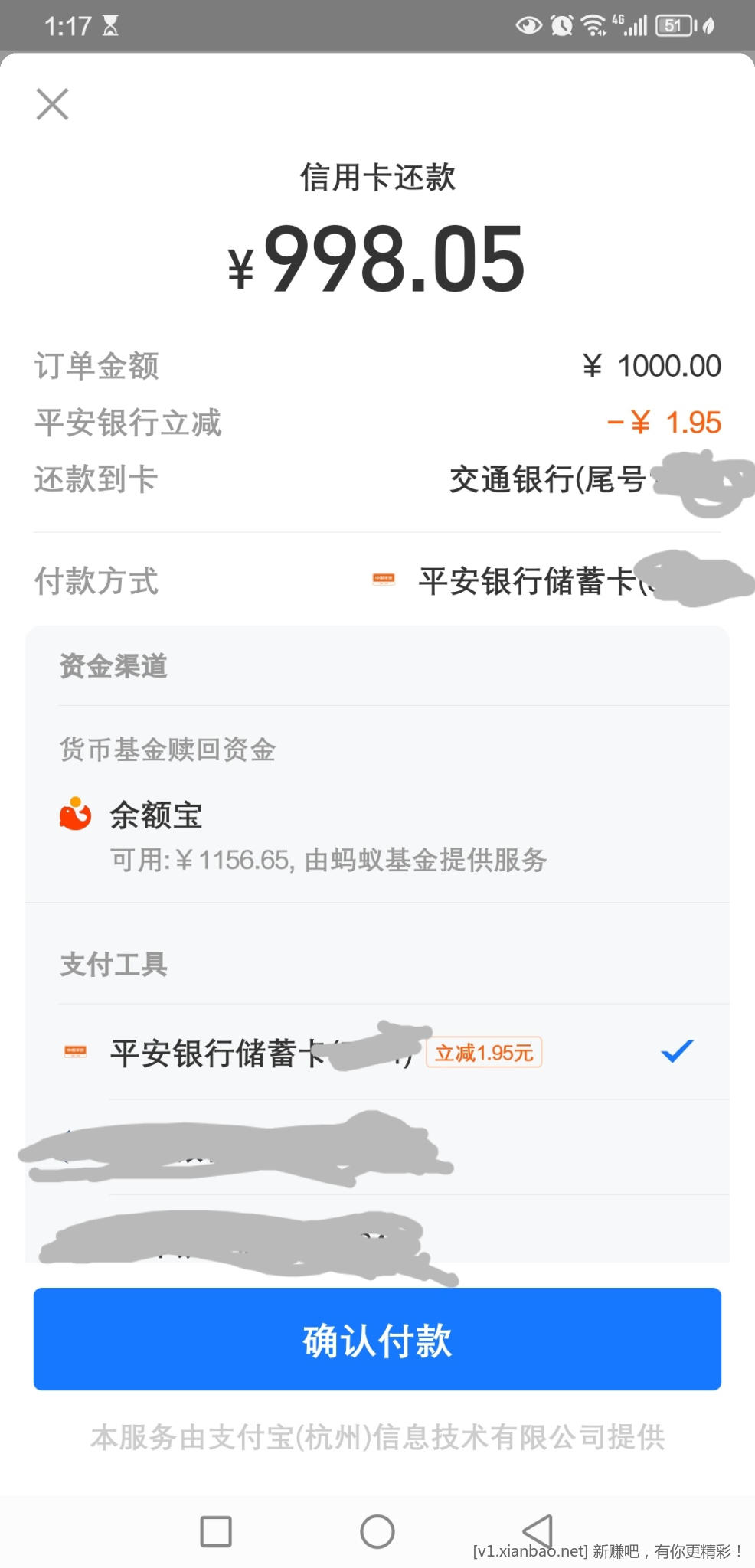755x1568 pixels.
Task: Tap the 确认付款 confirm payment button
Action: pos(377,1339)
